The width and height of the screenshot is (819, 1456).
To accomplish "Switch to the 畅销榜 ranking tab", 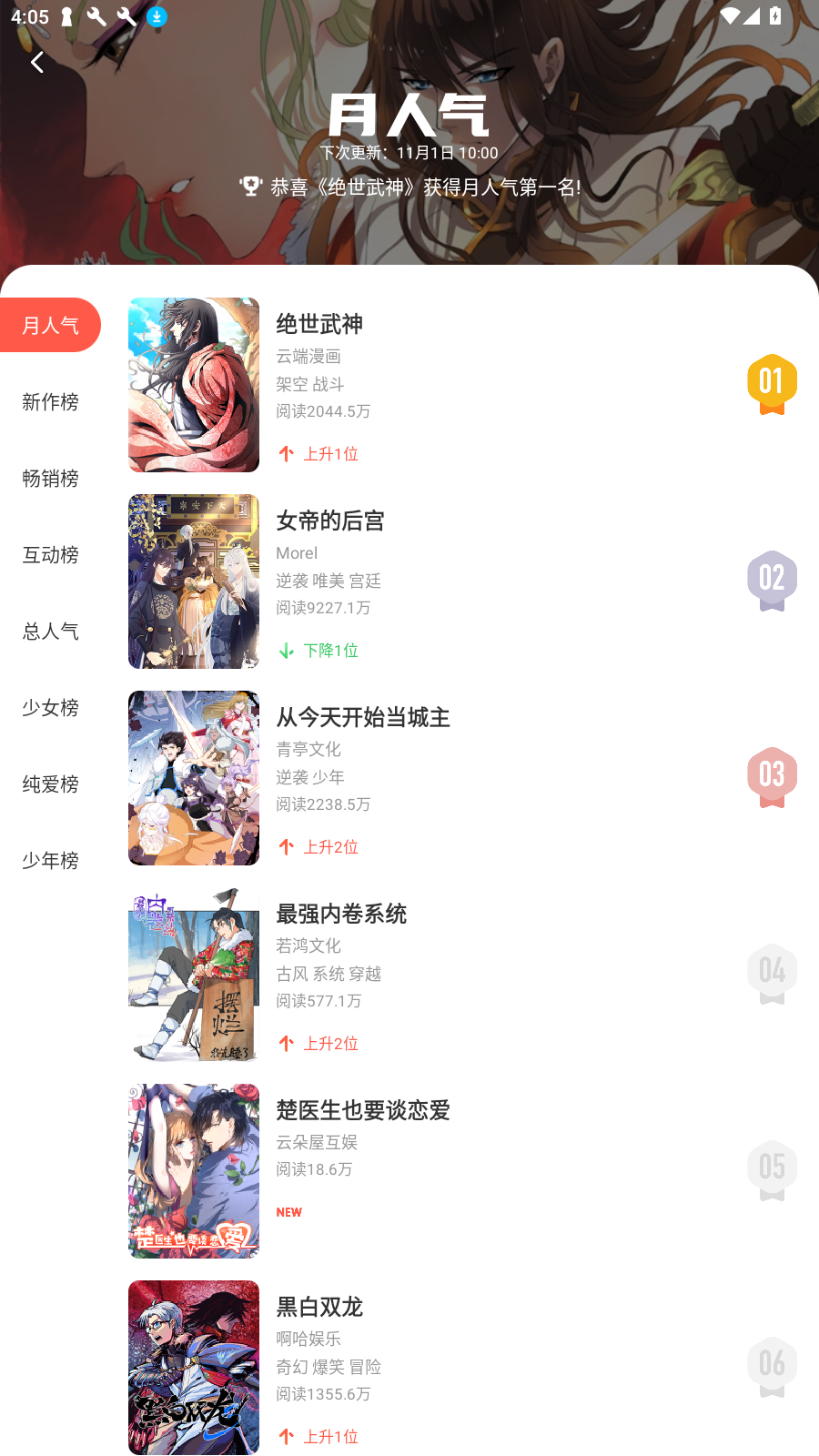I will click(x=50, y=479).
